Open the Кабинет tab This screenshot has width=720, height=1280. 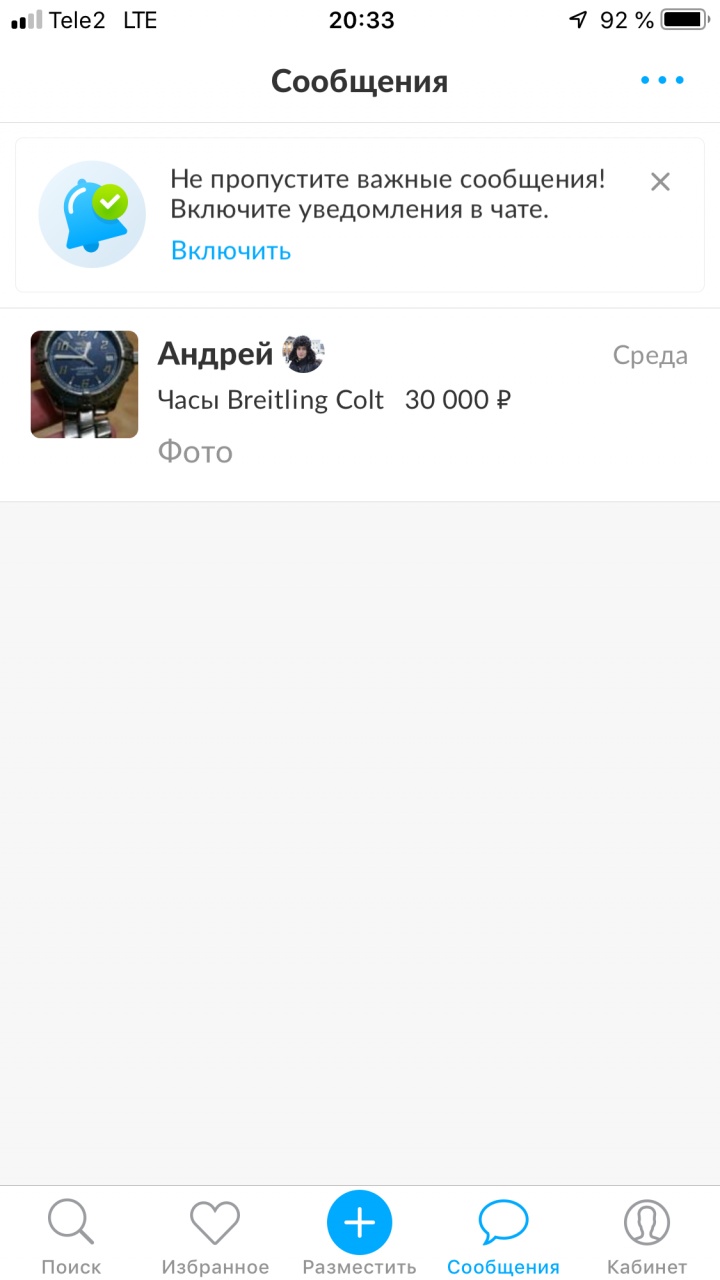click(x=647, y=1237)
